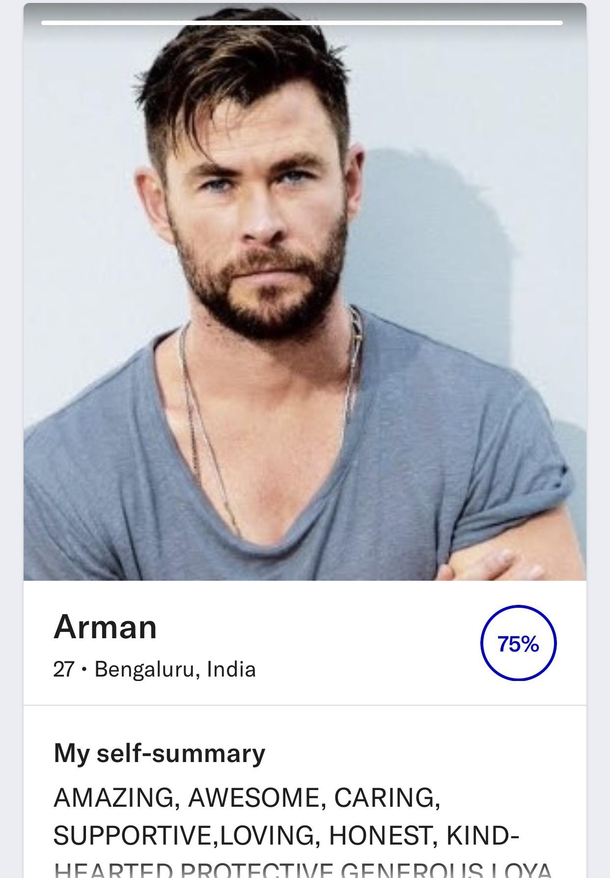Open Arman's profile photo
Screen dimensions: 610x878
(x=304, y=300)
